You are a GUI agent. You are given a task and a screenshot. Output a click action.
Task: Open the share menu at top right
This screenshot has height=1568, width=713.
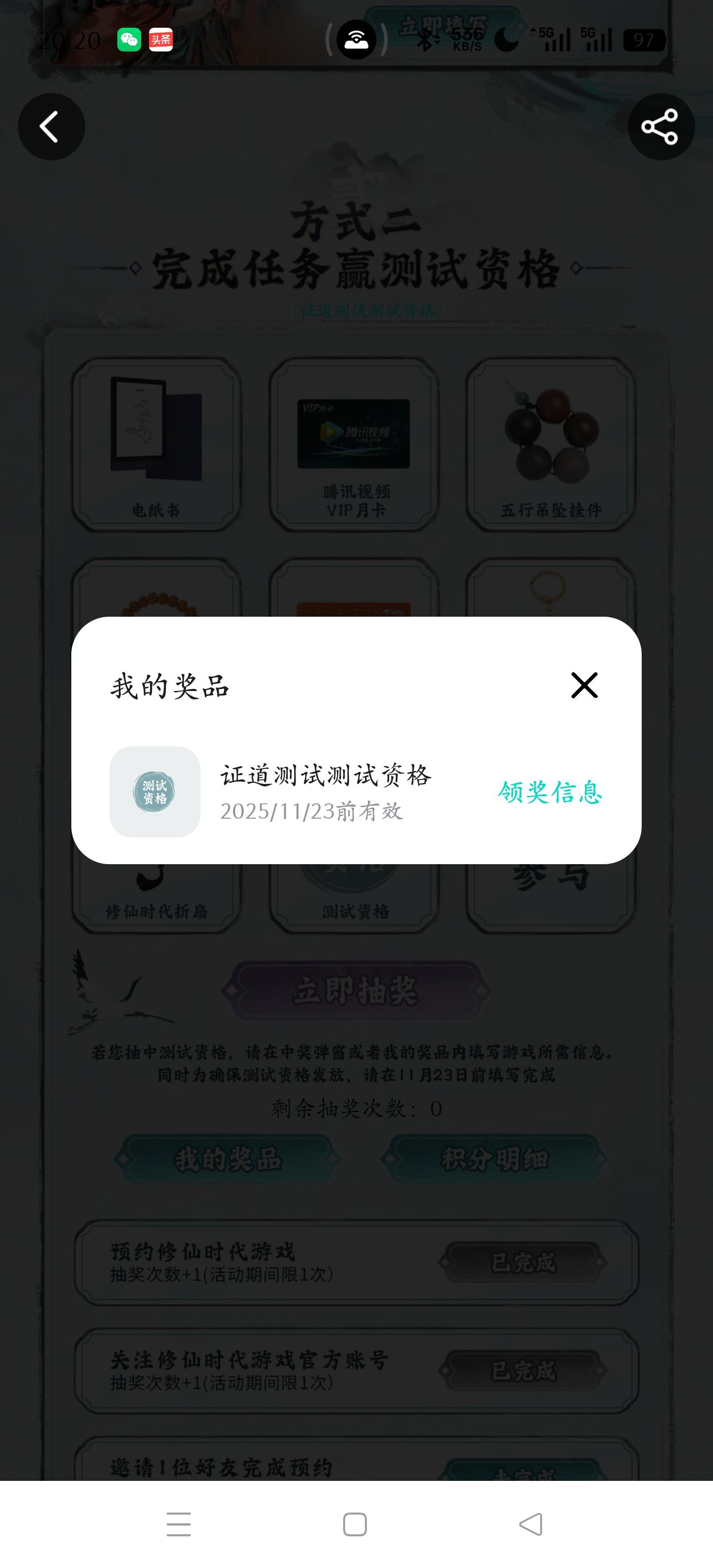coord(661,127)
